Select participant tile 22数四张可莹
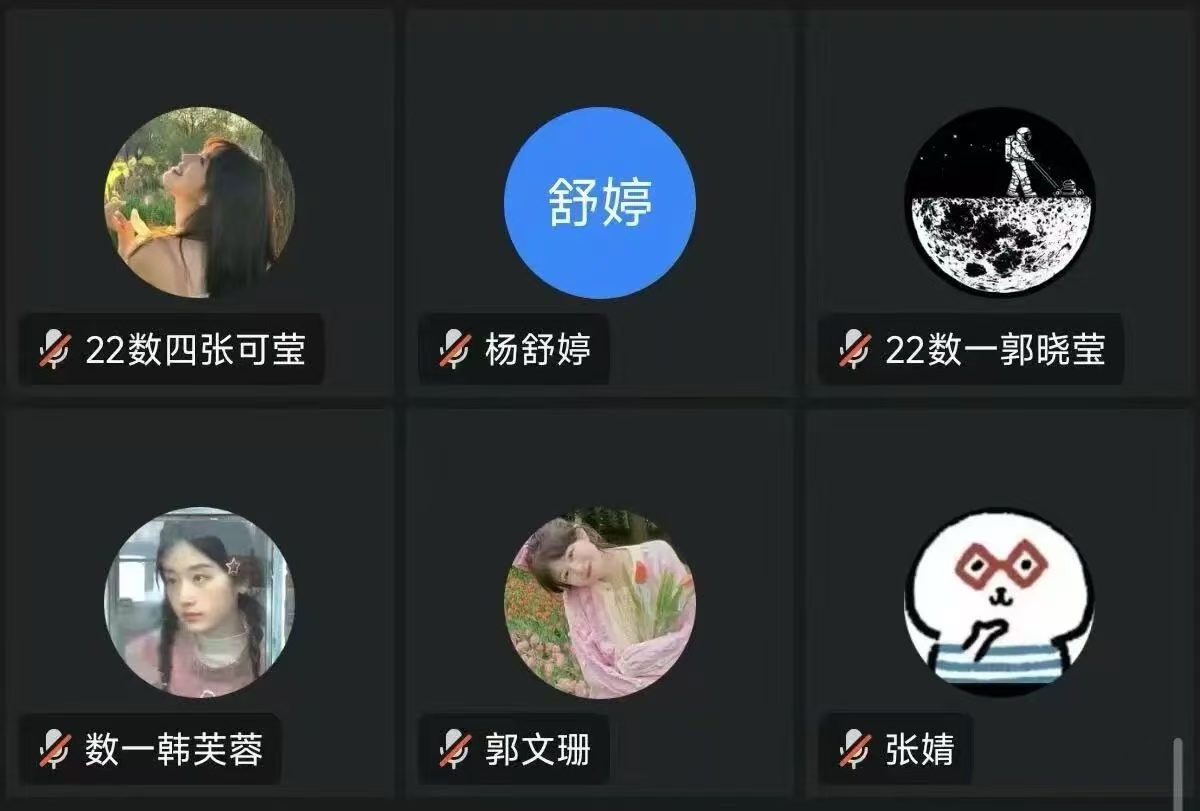The image size is (1200, 811). click(199, 203)
